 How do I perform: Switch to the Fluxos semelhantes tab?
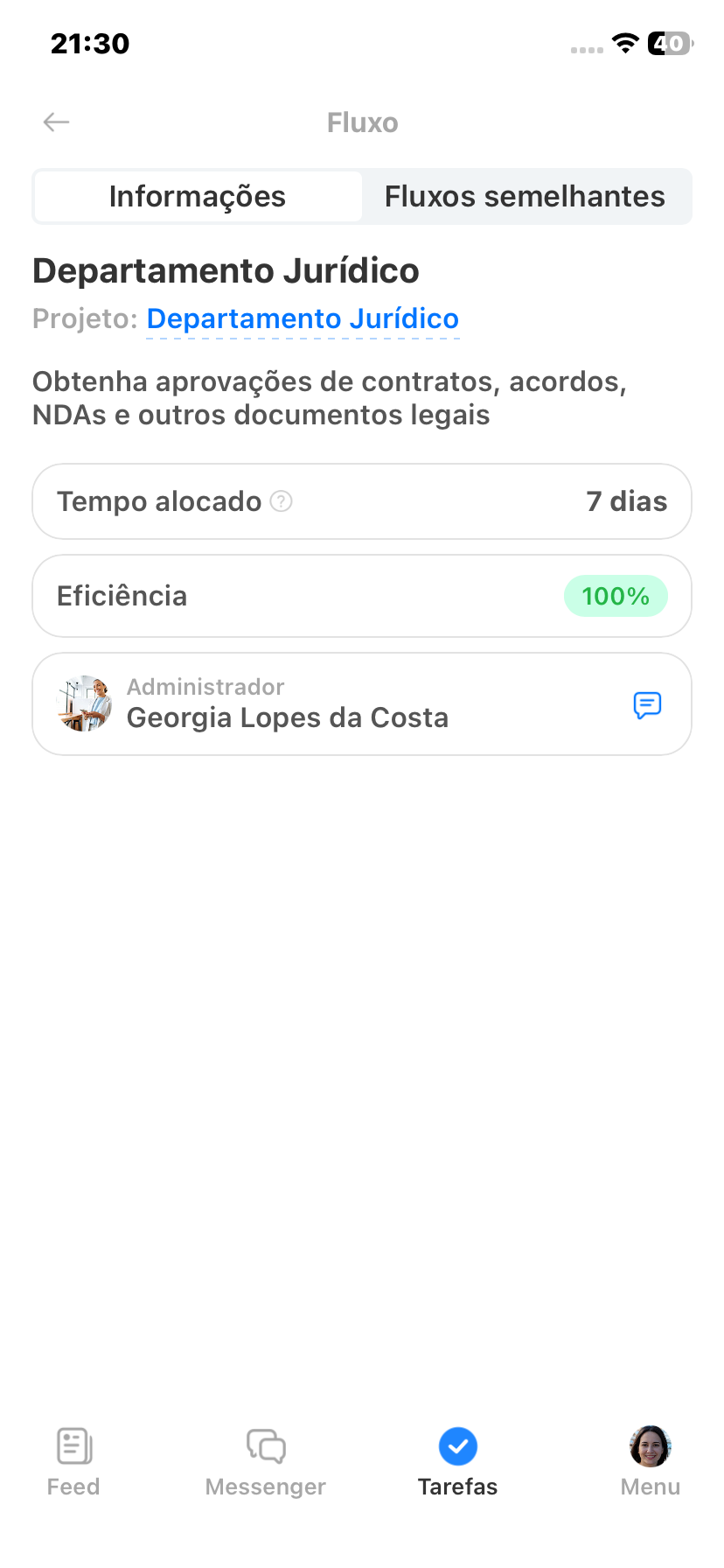525,197
